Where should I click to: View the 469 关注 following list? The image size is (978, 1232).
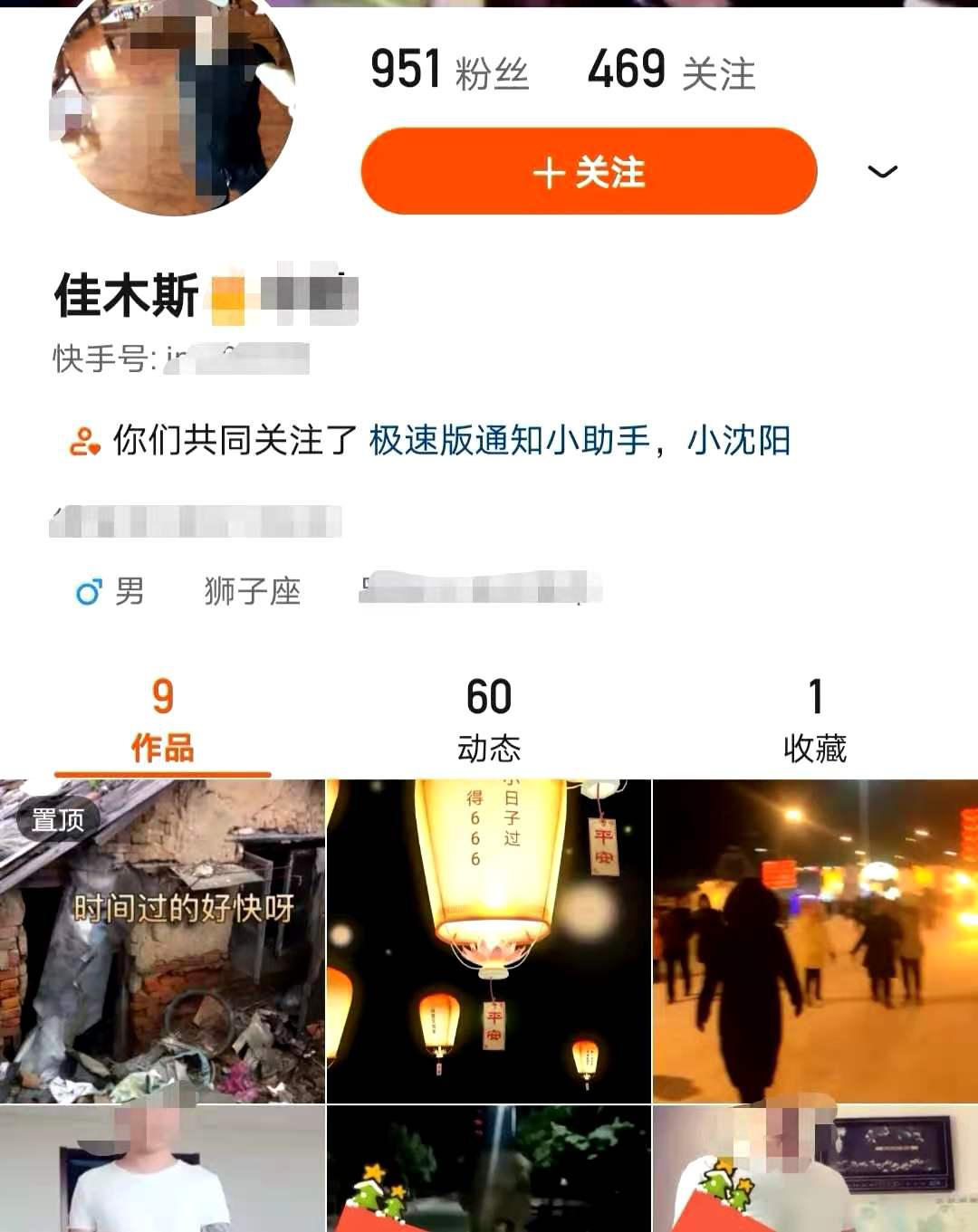[671, 71]
